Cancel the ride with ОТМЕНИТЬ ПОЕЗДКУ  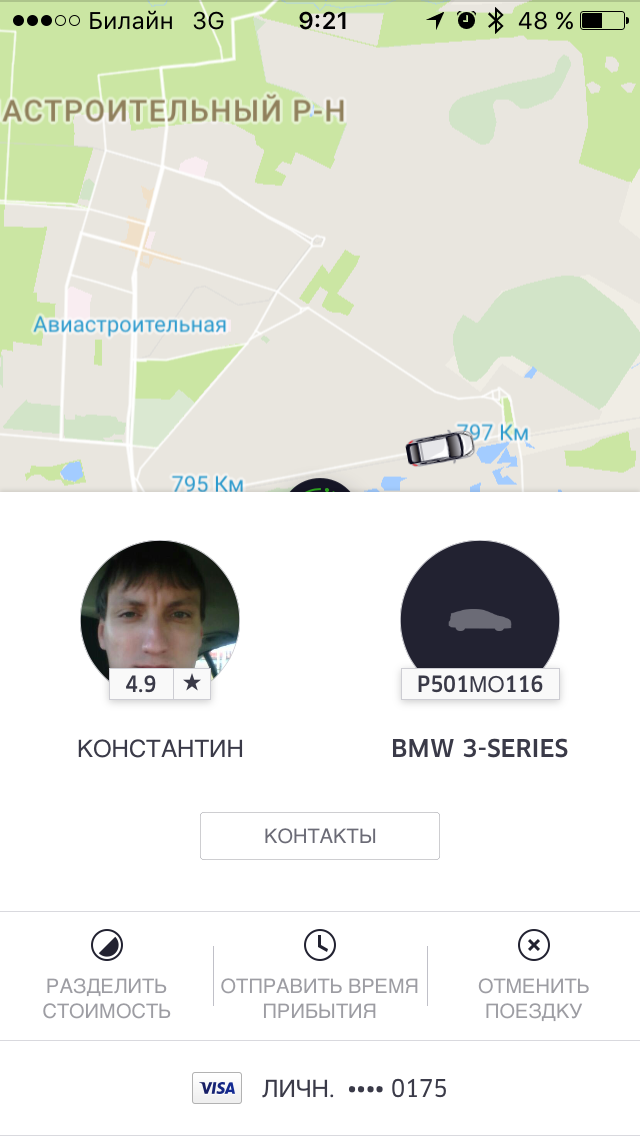coord(533,975)
